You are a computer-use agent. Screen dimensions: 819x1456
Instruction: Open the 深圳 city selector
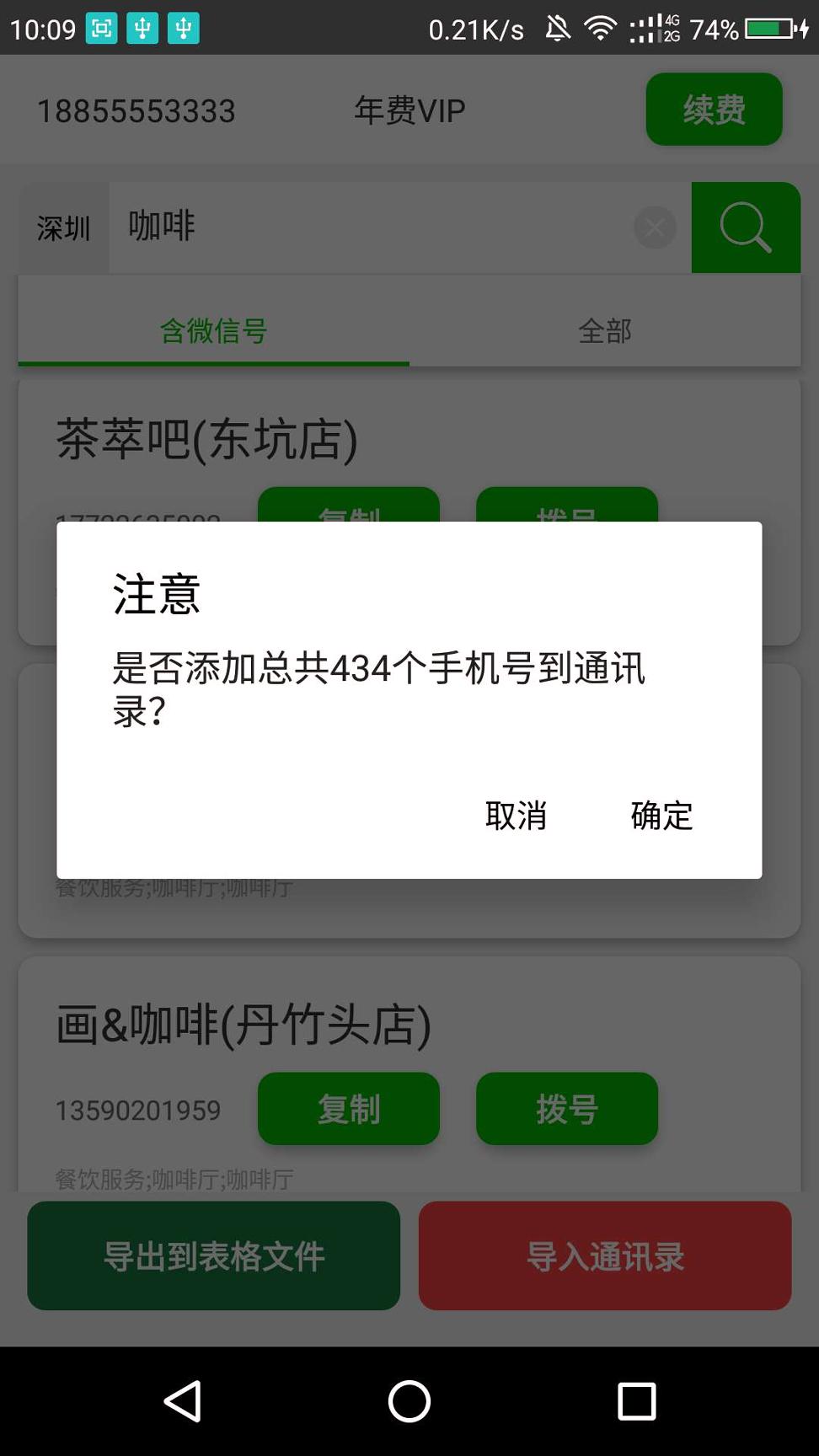(63, 227)
